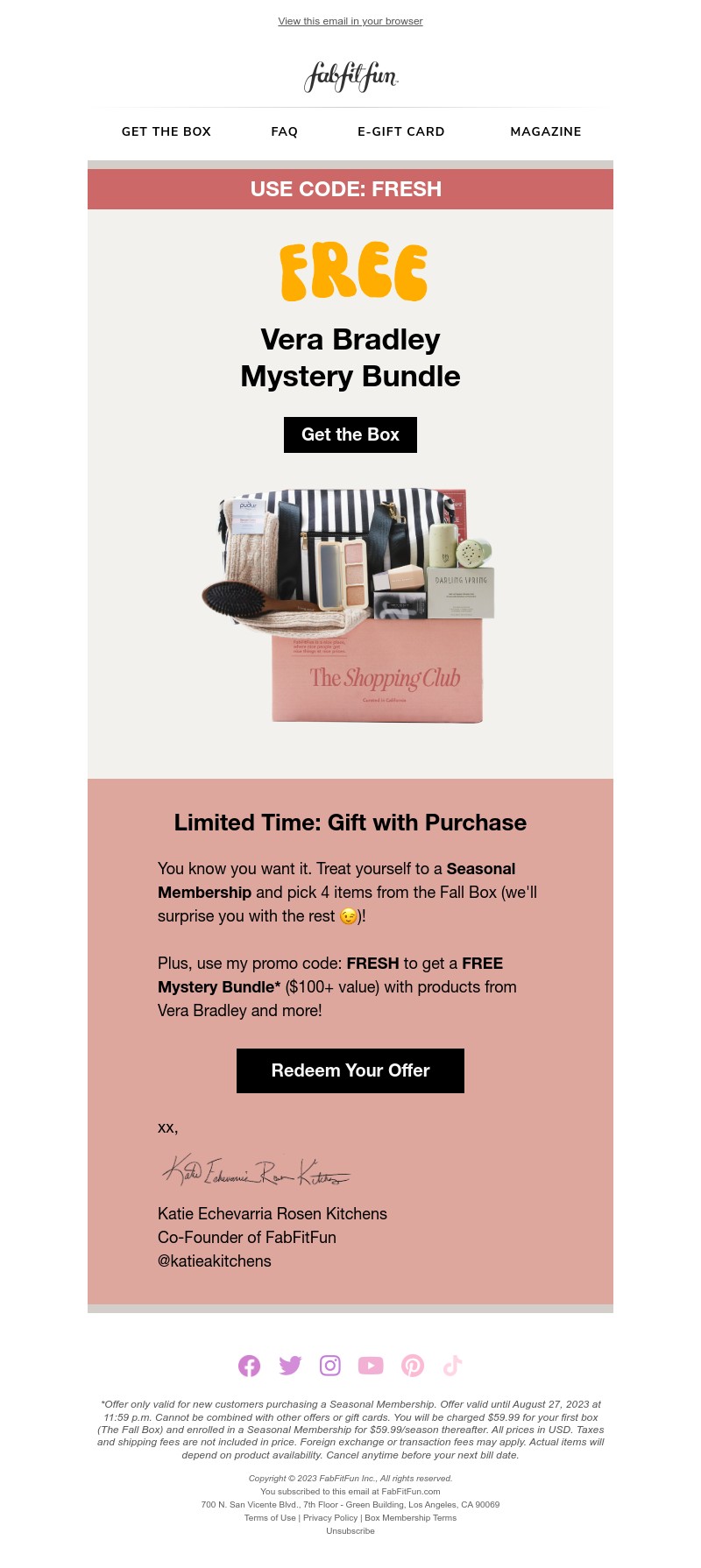The height and width of the screenshot is (1568, 701).
Task: Visit the FabFitFun Facebook page
Action: (x=250, y=1366)
